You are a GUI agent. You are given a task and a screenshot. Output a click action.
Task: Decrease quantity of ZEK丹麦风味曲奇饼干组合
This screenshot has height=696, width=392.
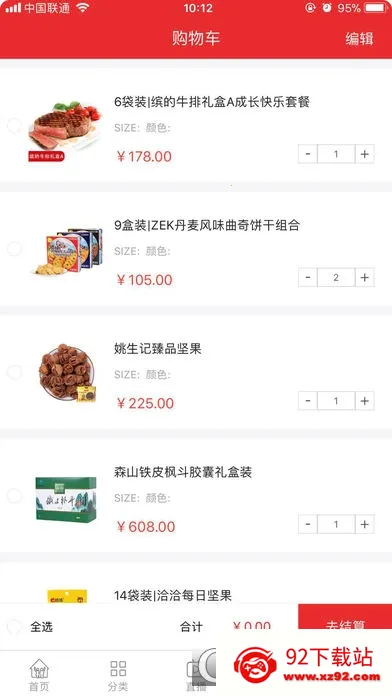(308, 277)
